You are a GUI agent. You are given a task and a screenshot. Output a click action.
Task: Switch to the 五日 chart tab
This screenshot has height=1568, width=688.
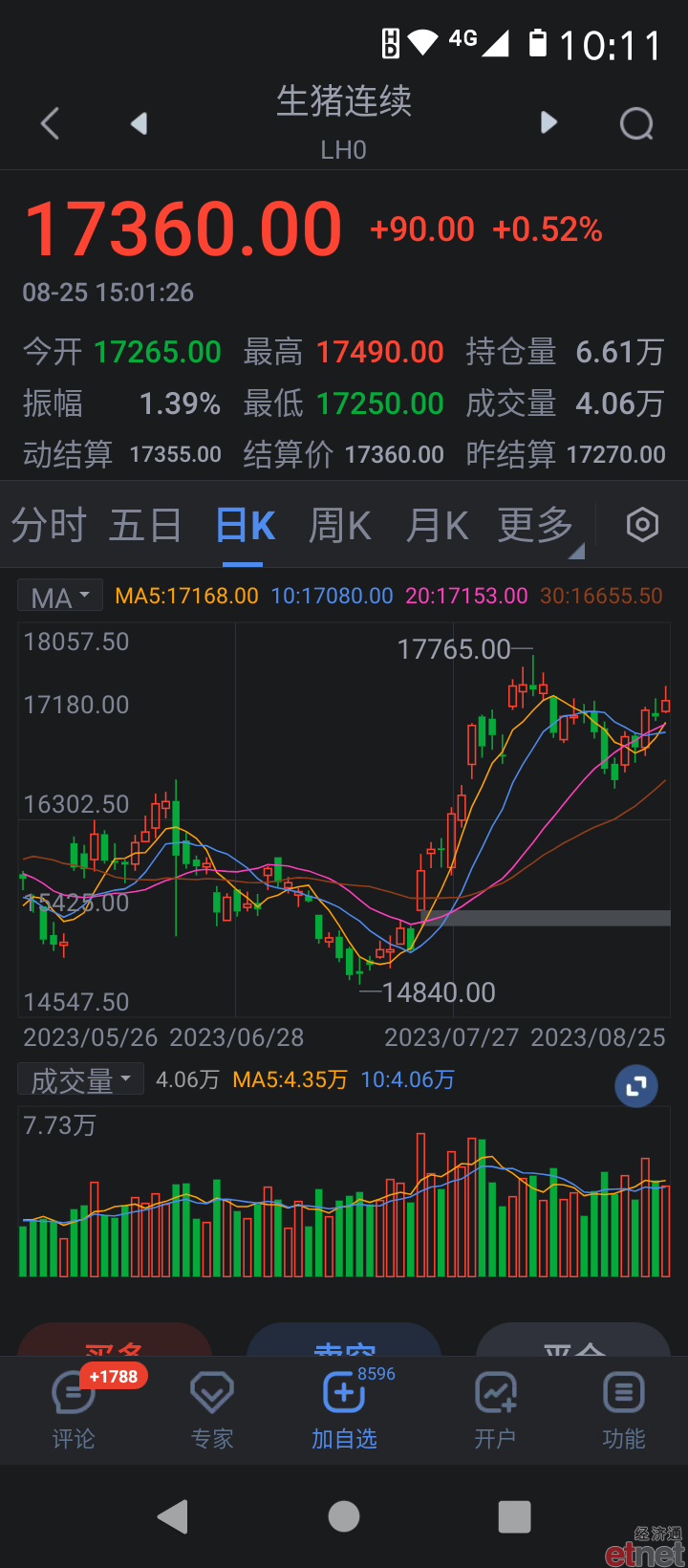click(146, 525)
